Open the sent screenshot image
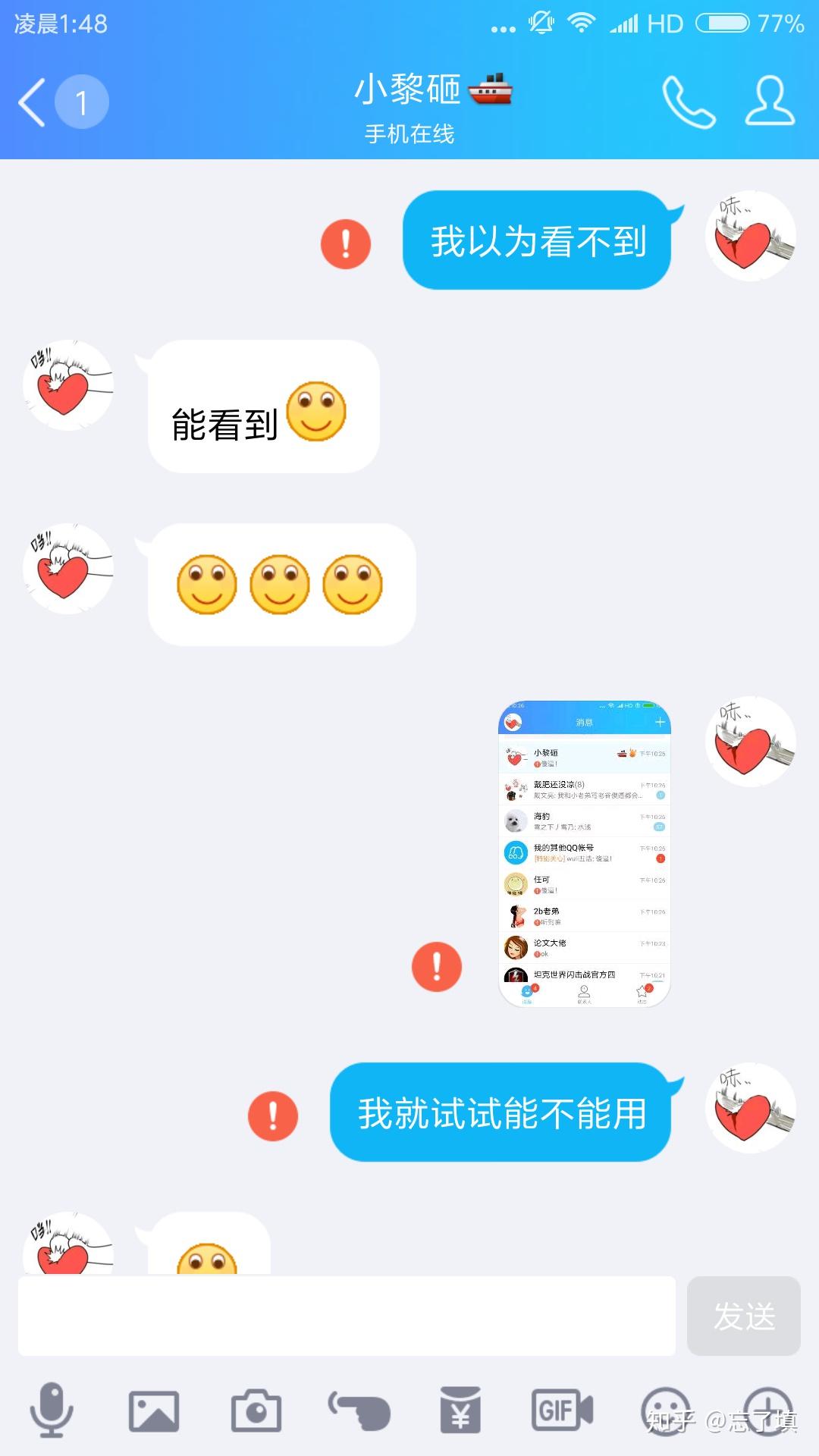 pos(584,854)
